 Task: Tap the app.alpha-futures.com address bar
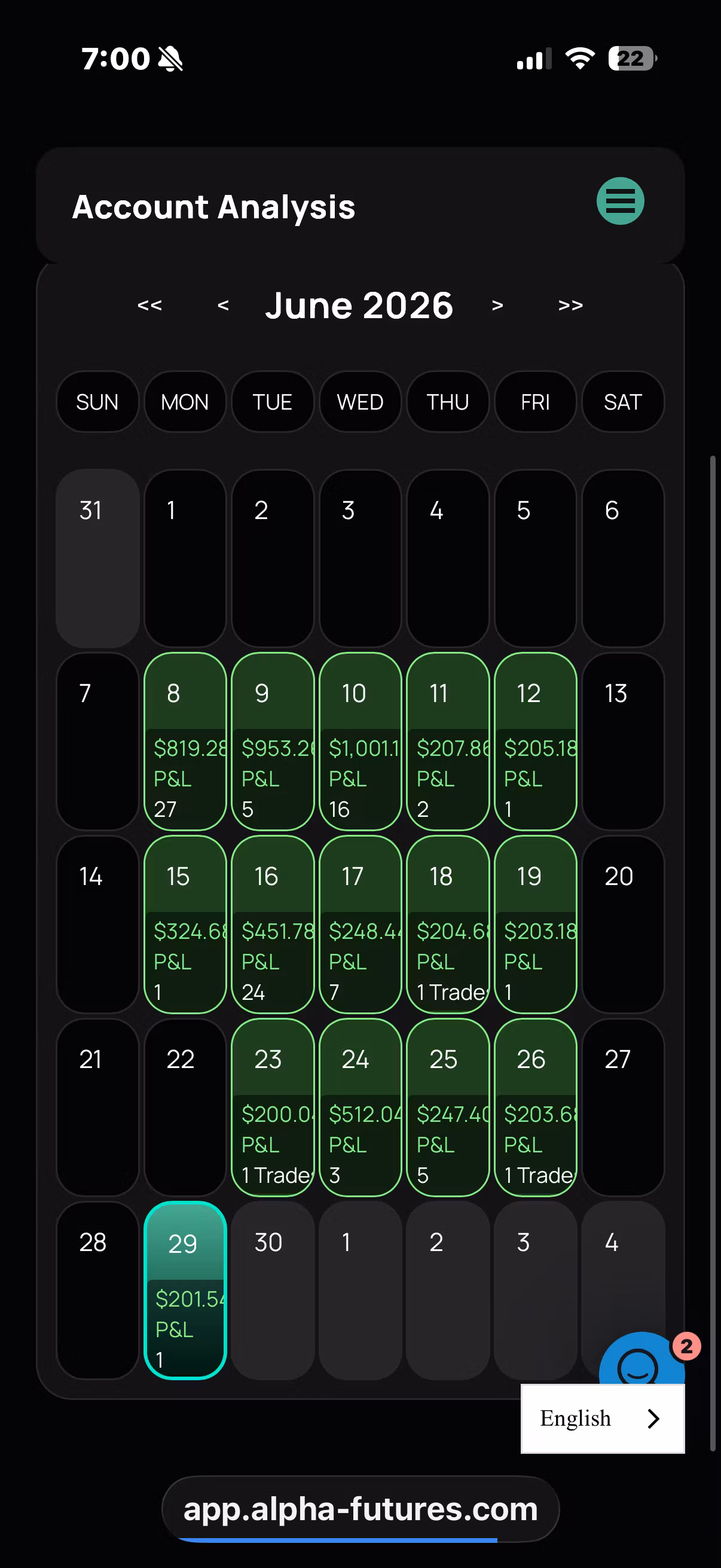coord(360,1509)
